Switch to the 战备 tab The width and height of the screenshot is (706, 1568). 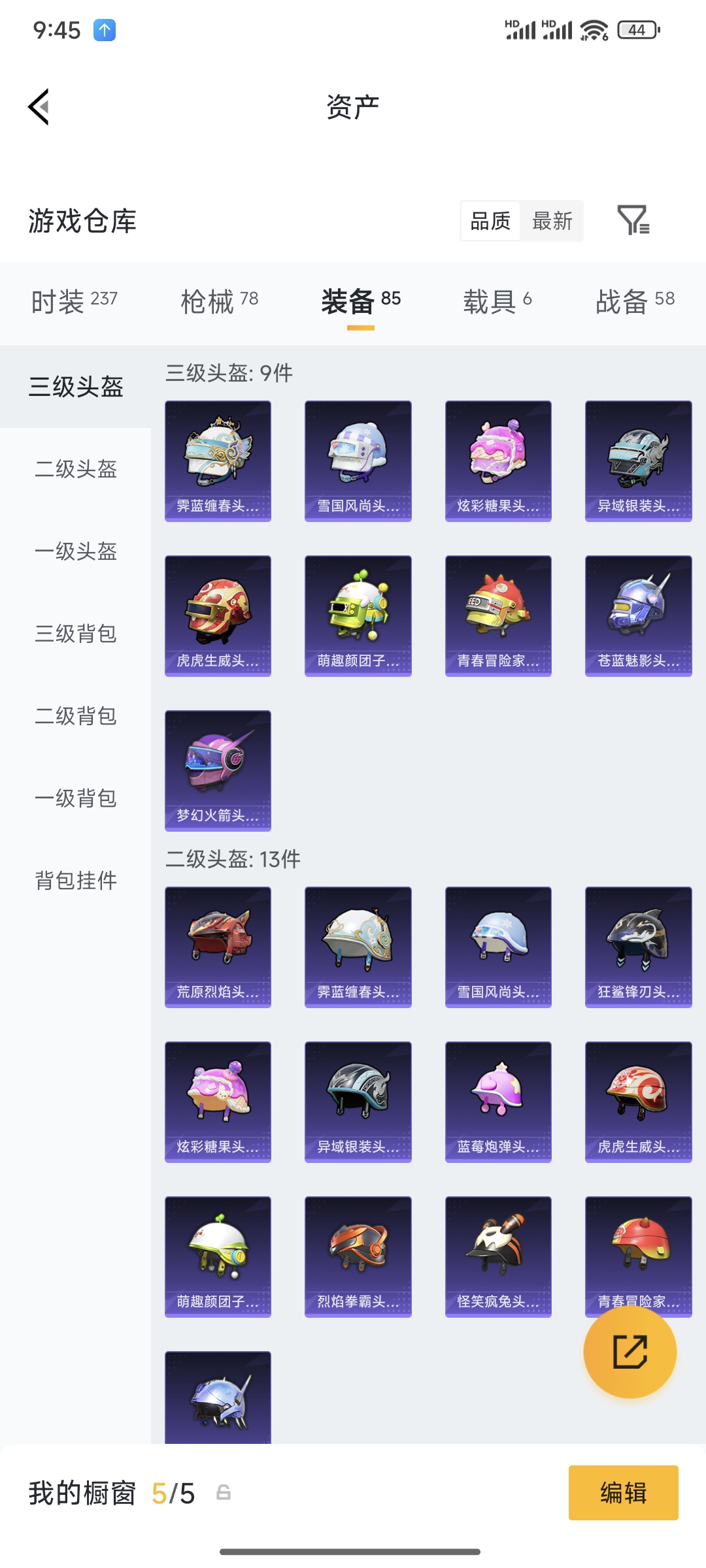634,301
